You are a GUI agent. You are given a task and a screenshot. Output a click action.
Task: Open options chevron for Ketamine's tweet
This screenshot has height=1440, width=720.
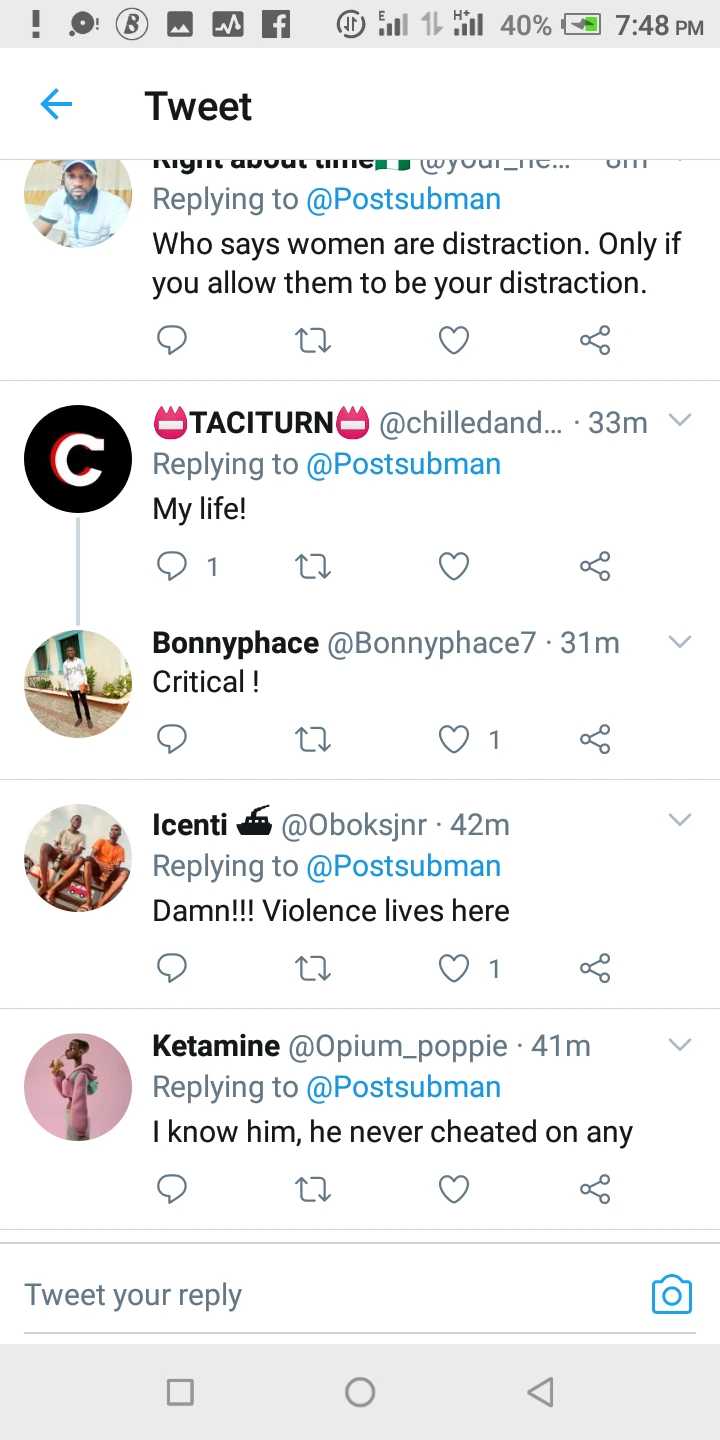pyautogui.click(x=680, y=1045)
